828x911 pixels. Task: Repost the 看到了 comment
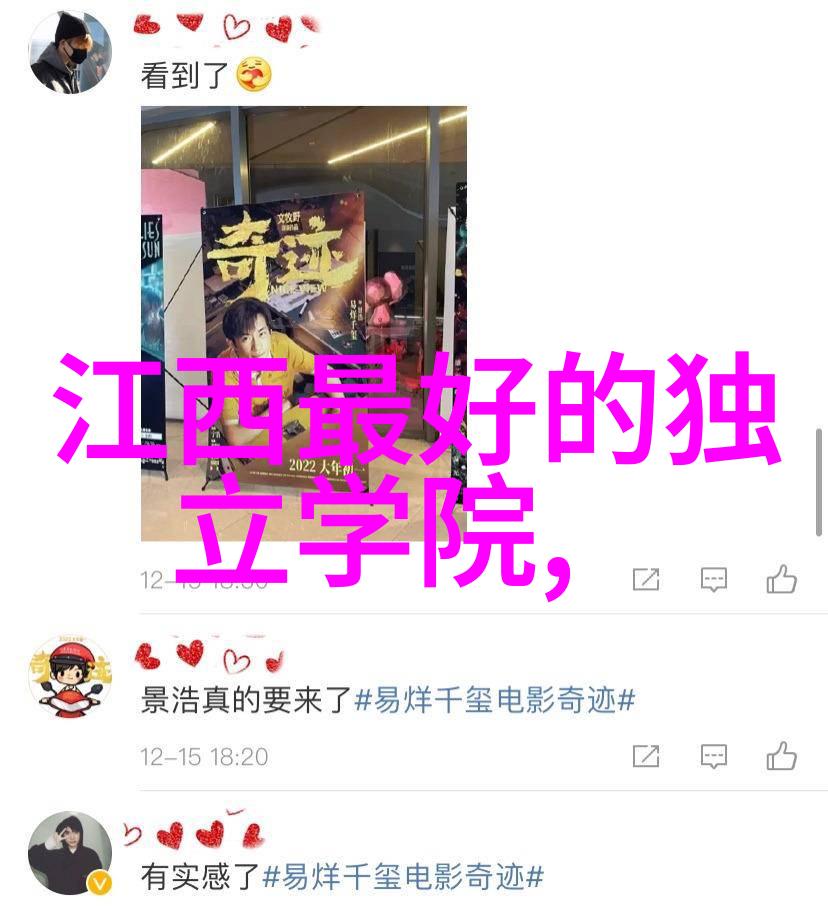(x=646, y=579)
